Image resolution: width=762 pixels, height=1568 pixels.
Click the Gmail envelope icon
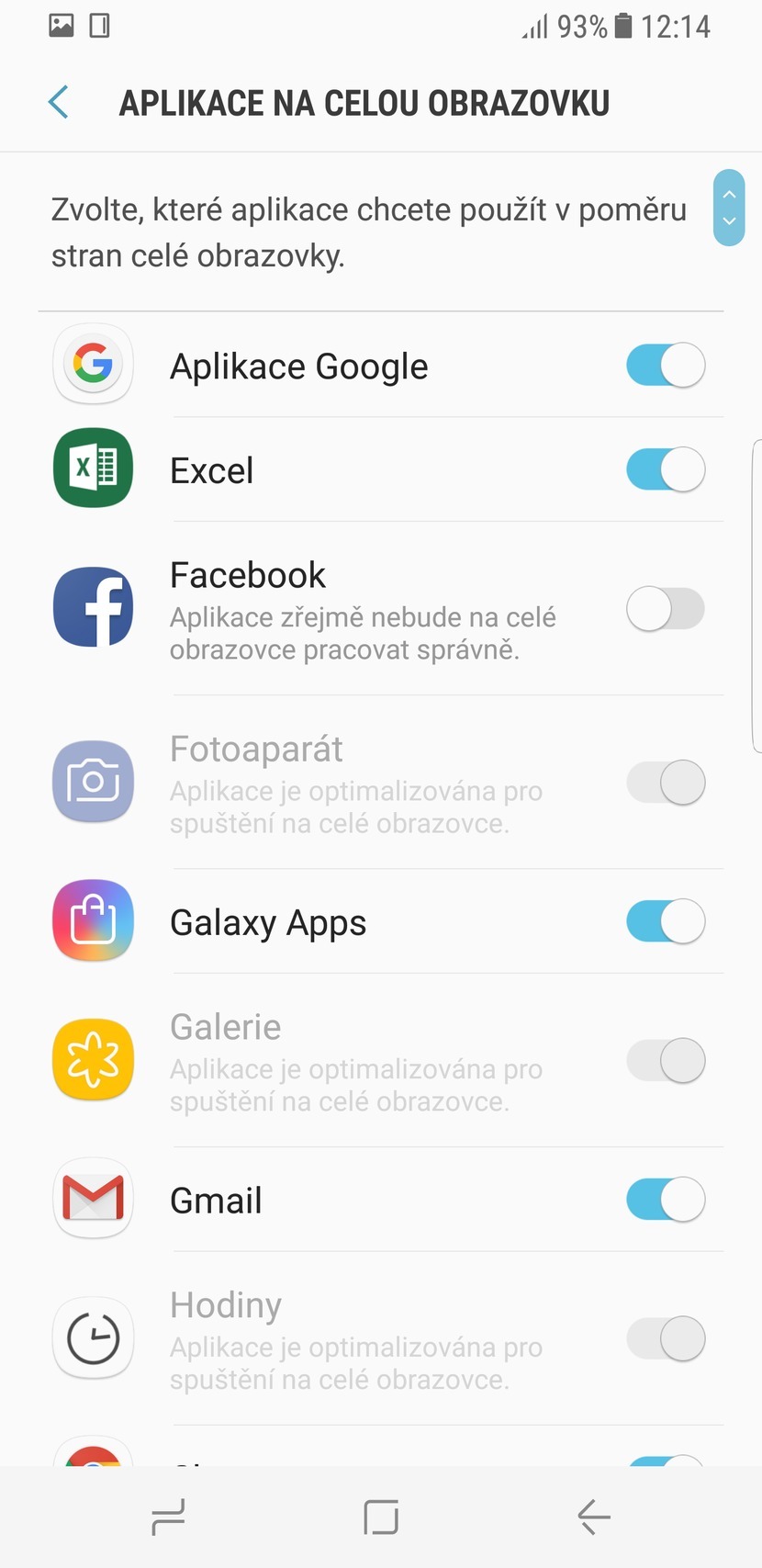tap(93, 1198)
